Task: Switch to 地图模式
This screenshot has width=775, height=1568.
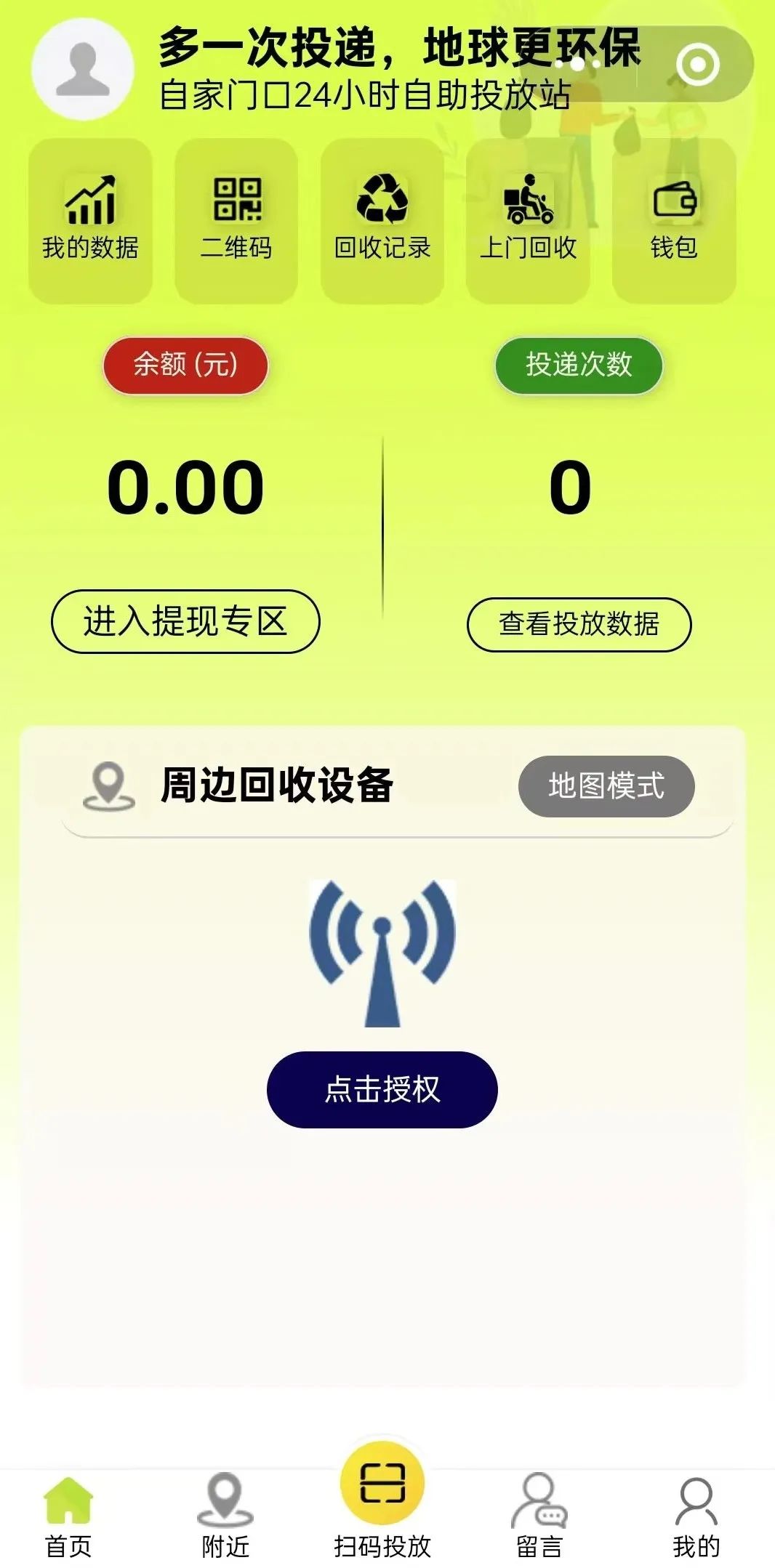Action: [606, 785]
